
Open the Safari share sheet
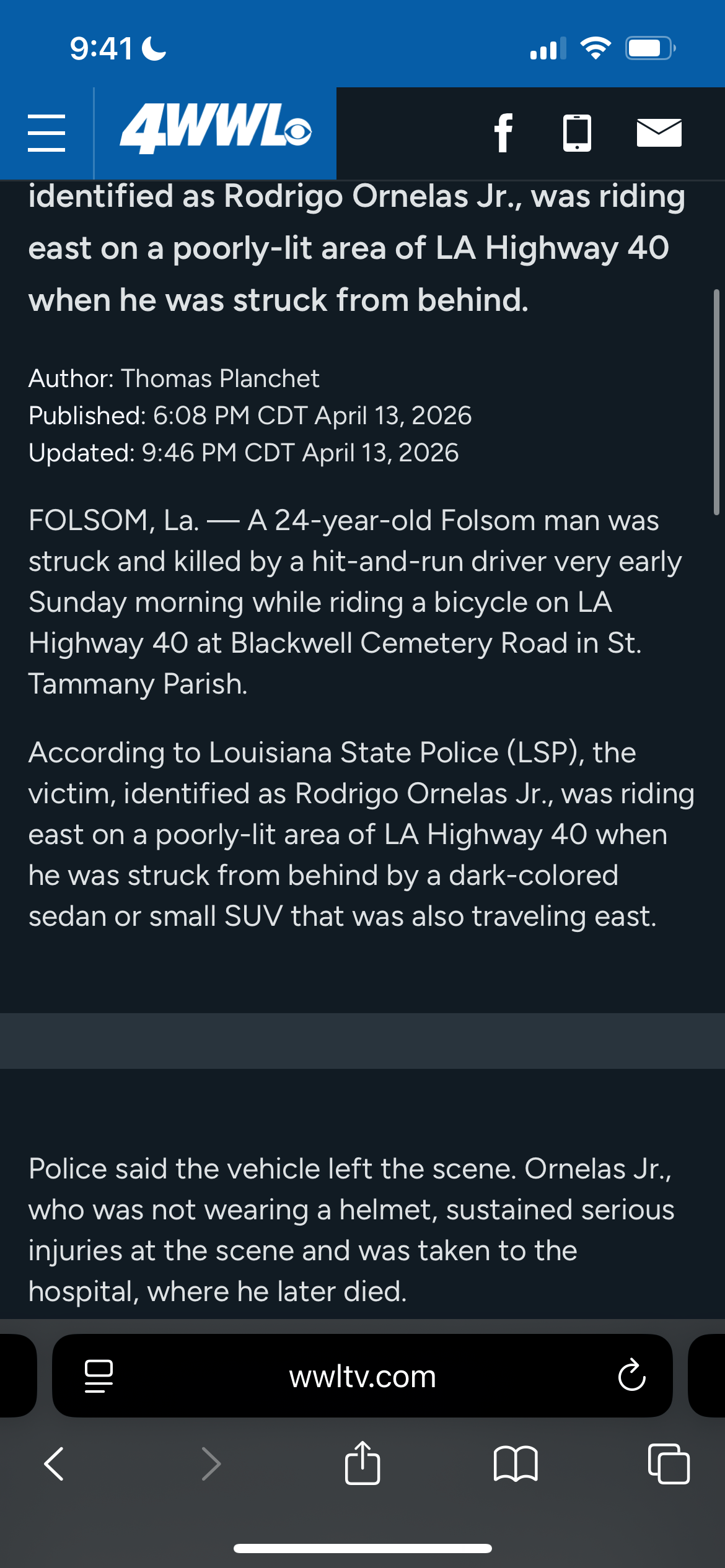coord(362,1463)
